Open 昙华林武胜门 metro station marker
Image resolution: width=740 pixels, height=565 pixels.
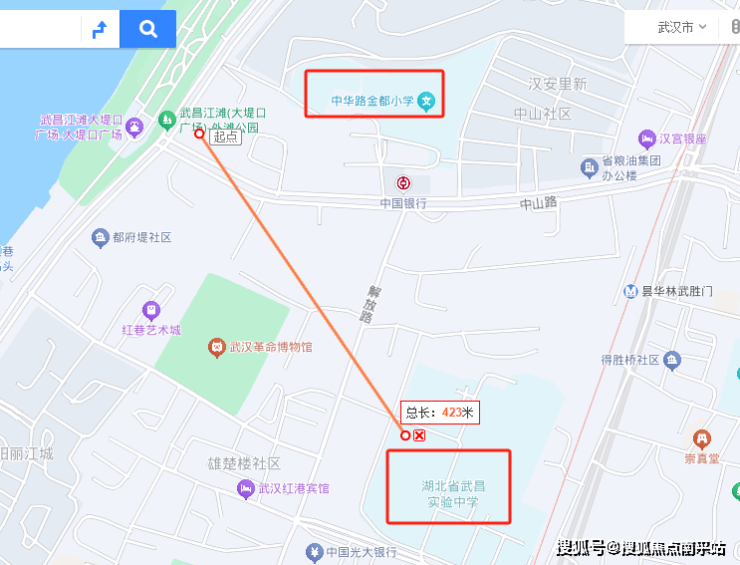point(630,291)
